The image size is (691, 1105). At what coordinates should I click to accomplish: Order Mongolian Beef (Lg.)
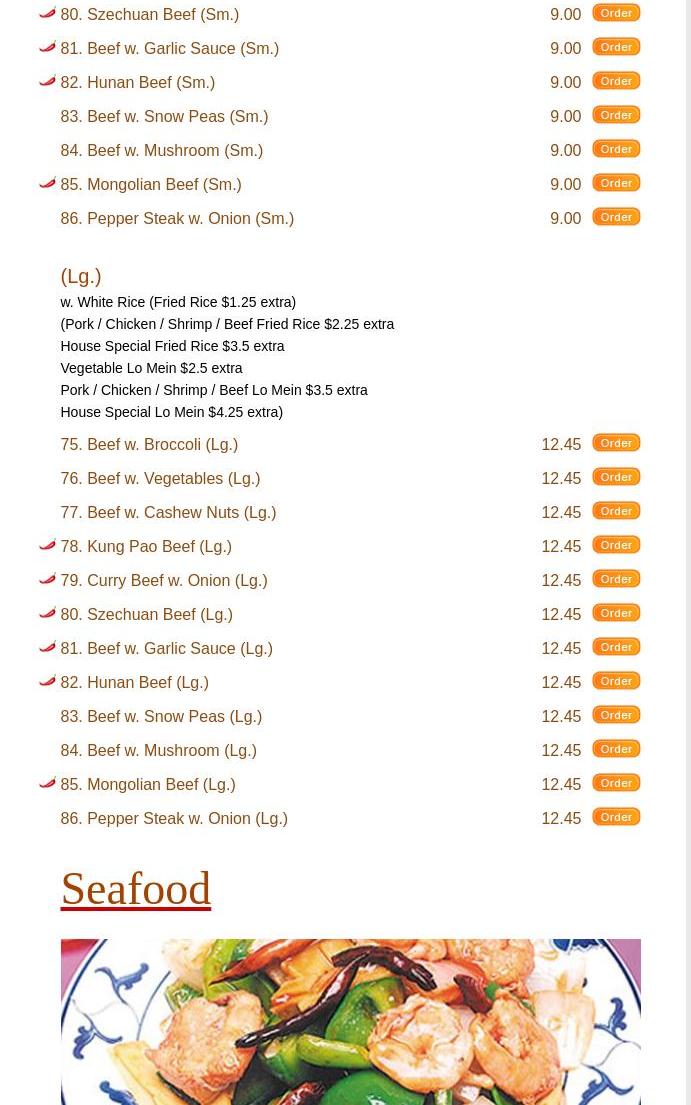coord(616,783)
